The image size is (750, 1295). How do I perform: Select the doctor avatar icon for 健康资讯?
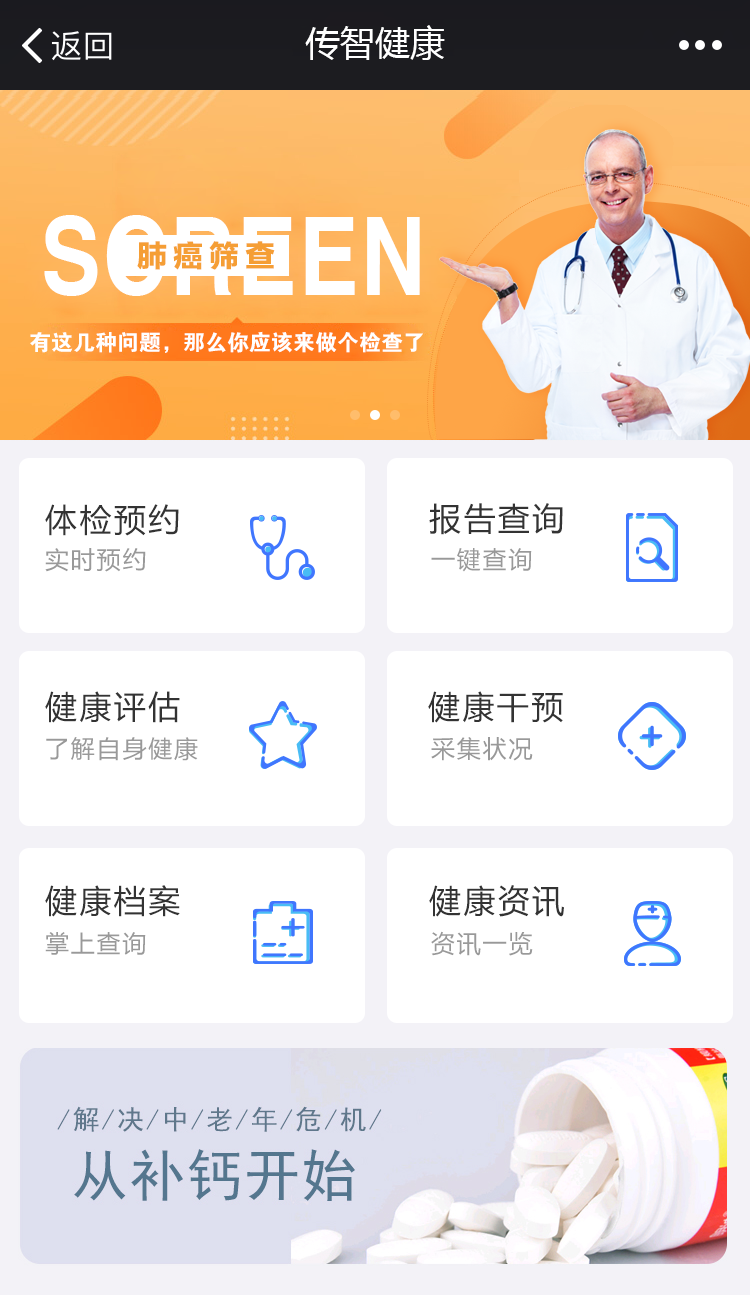pos(652,933)
